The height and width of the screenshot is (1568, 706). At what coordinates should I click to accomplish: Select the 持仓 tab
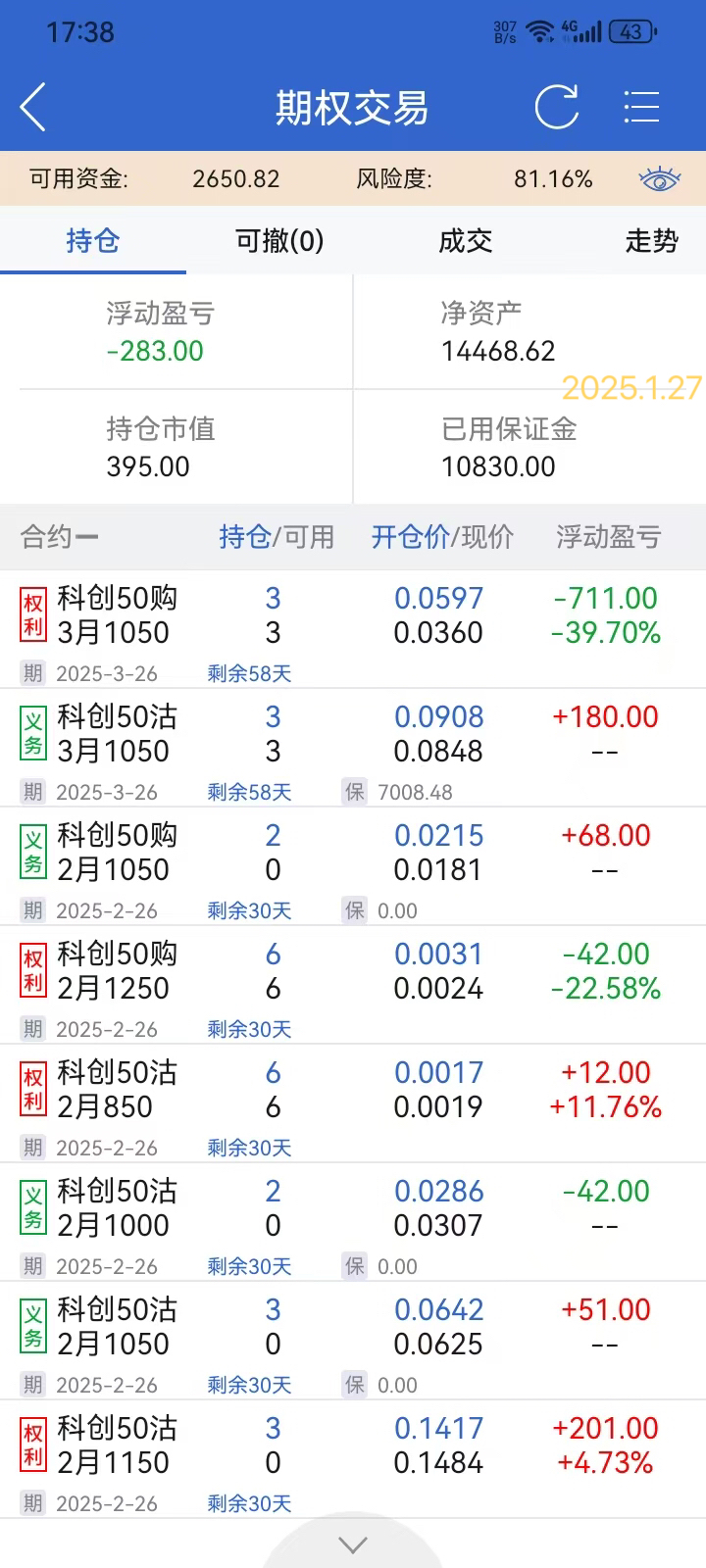pos(93,241)
